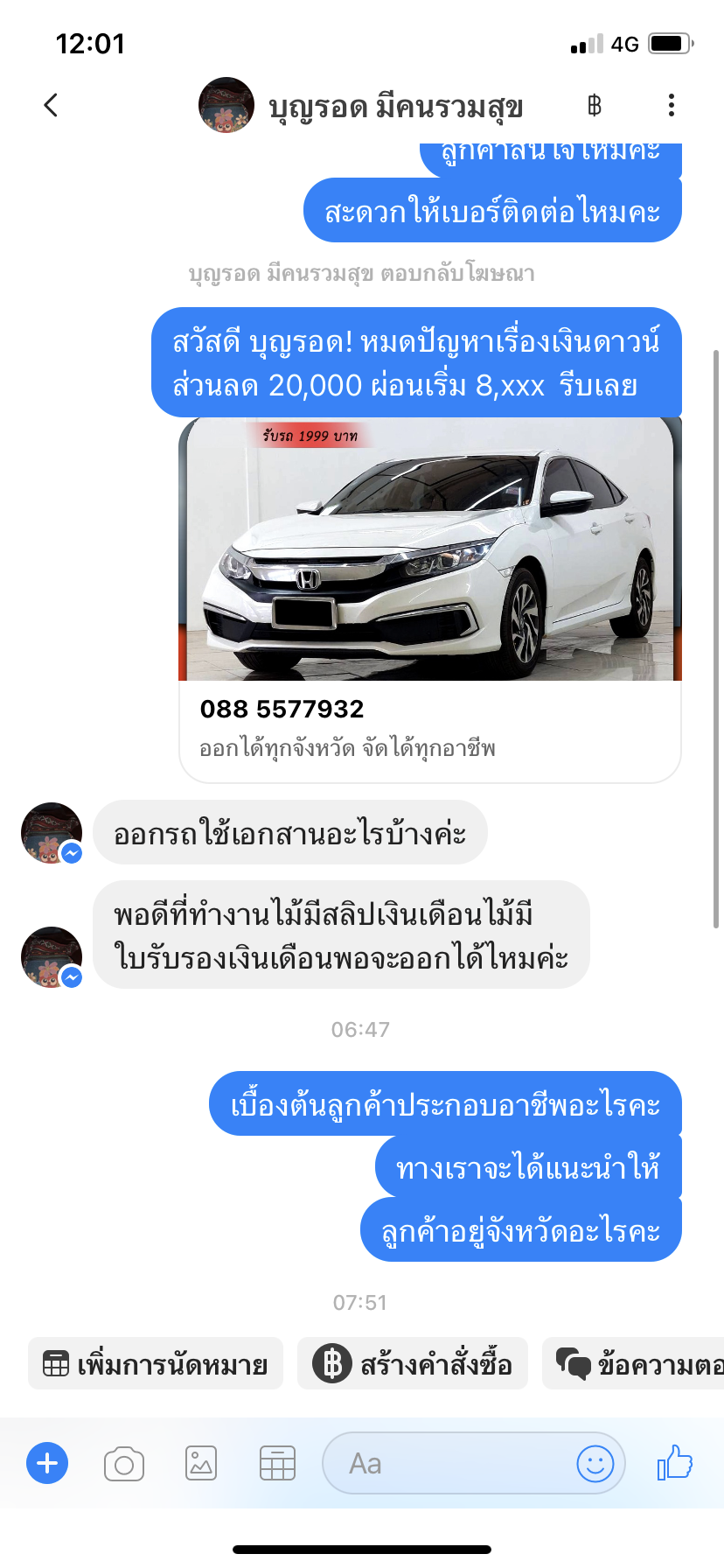Viewport: 724px width, 1568px height.
Task: Open the camera icon
Action: point(124,1464)
